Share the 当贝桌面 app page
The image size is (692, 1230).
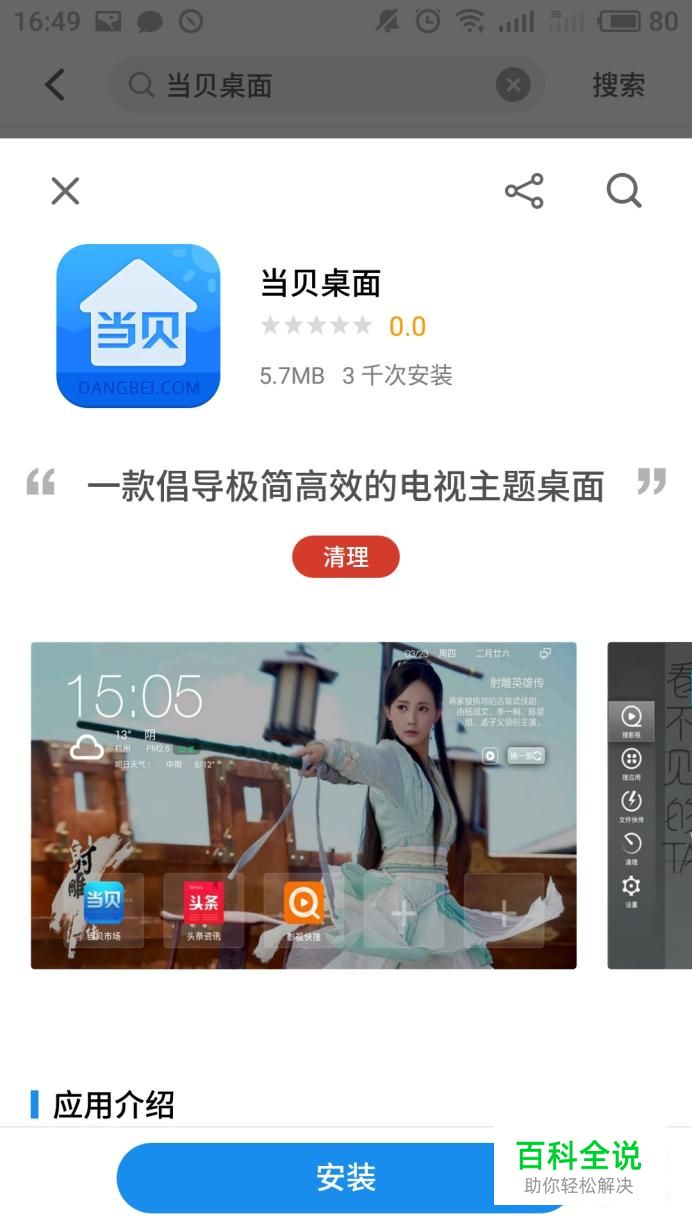[524, 191]
